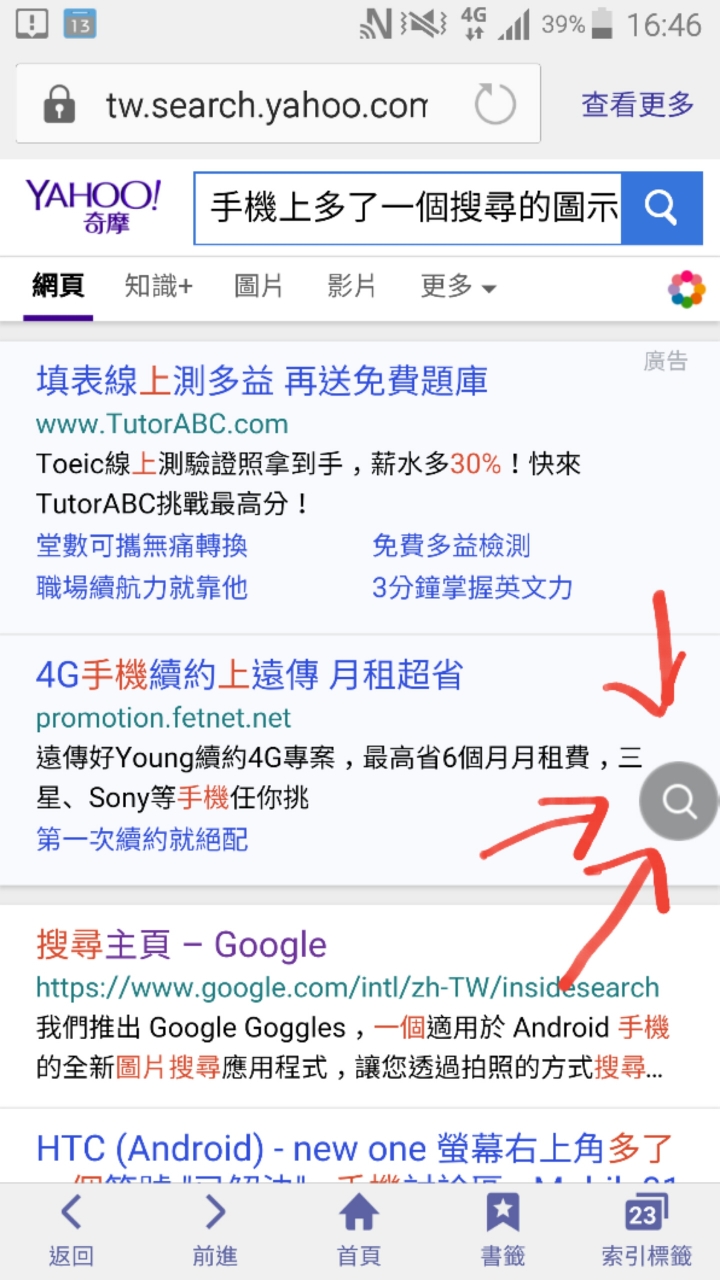The height and width of the screenshot is (1280, 720).
Task: Switch to the 影片 tab
Action: 351,287
